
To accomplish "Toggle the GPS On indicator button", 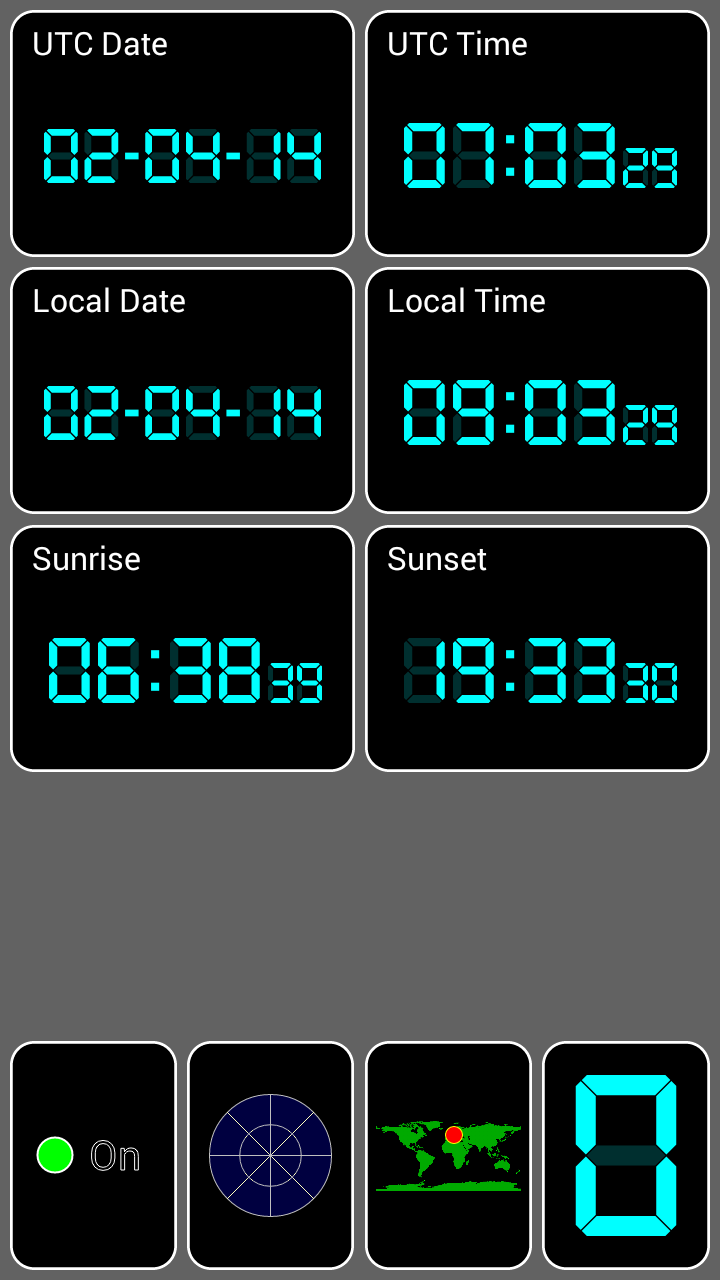I will click(94, 1155).
